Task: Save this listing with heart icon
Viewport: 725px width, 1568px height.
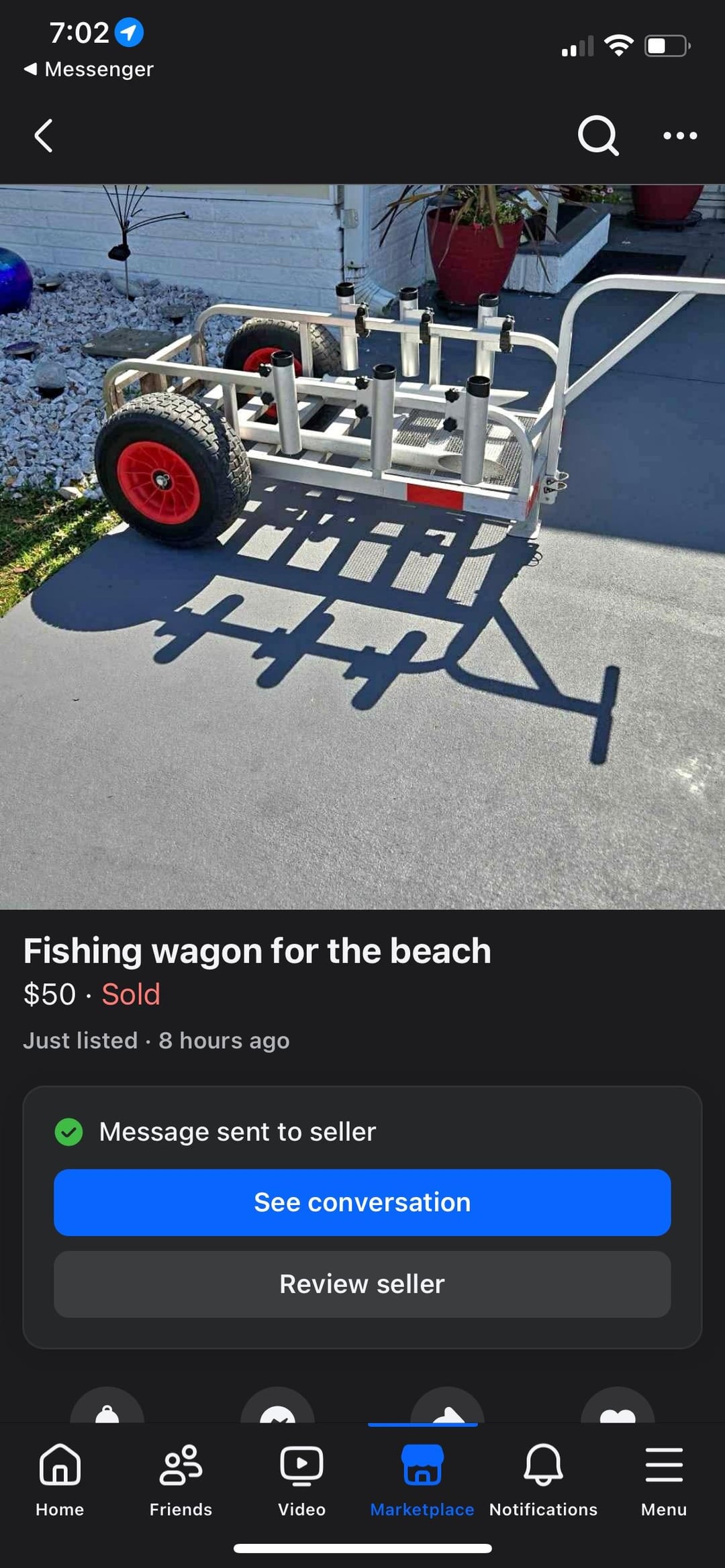Action: point(617,1408)
